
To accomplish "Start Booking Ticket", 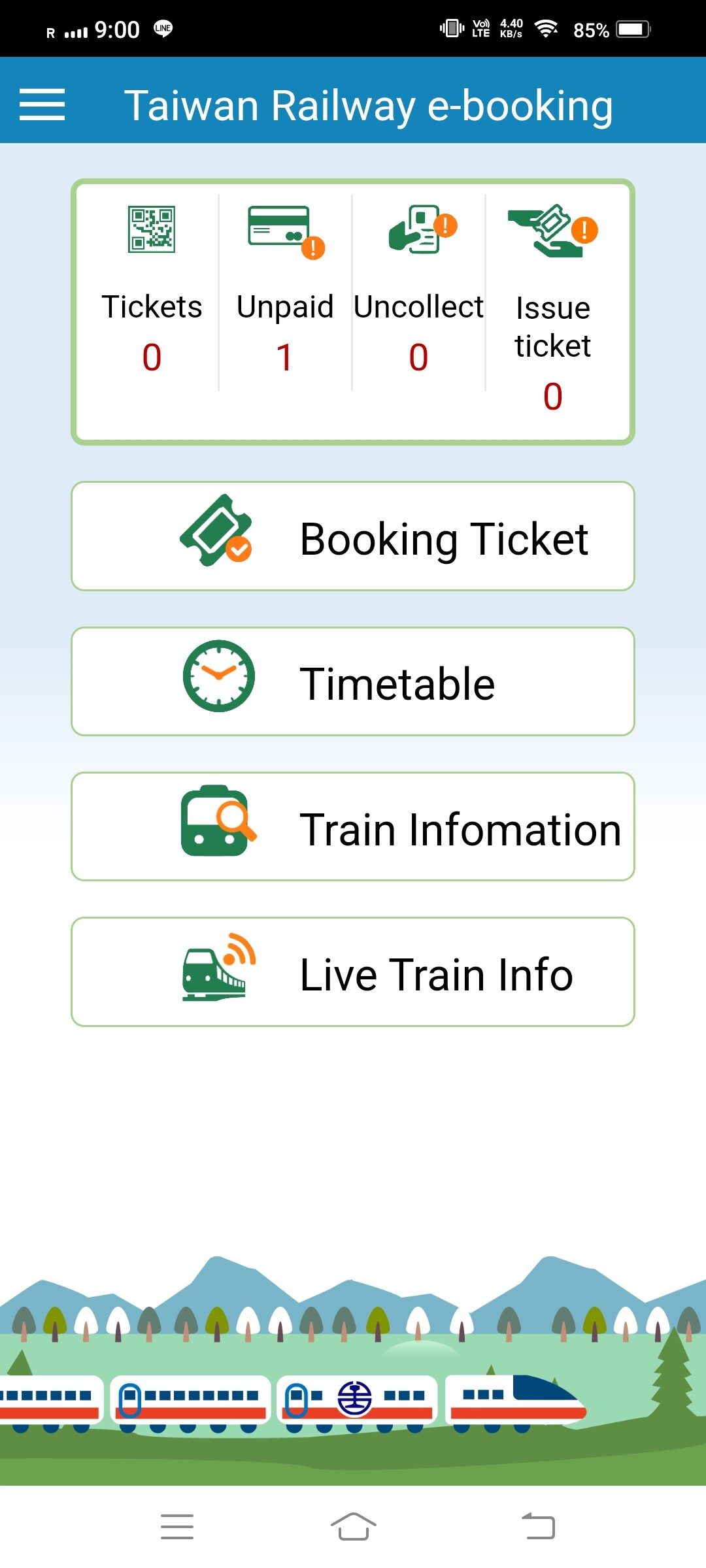I will [353, 536].
